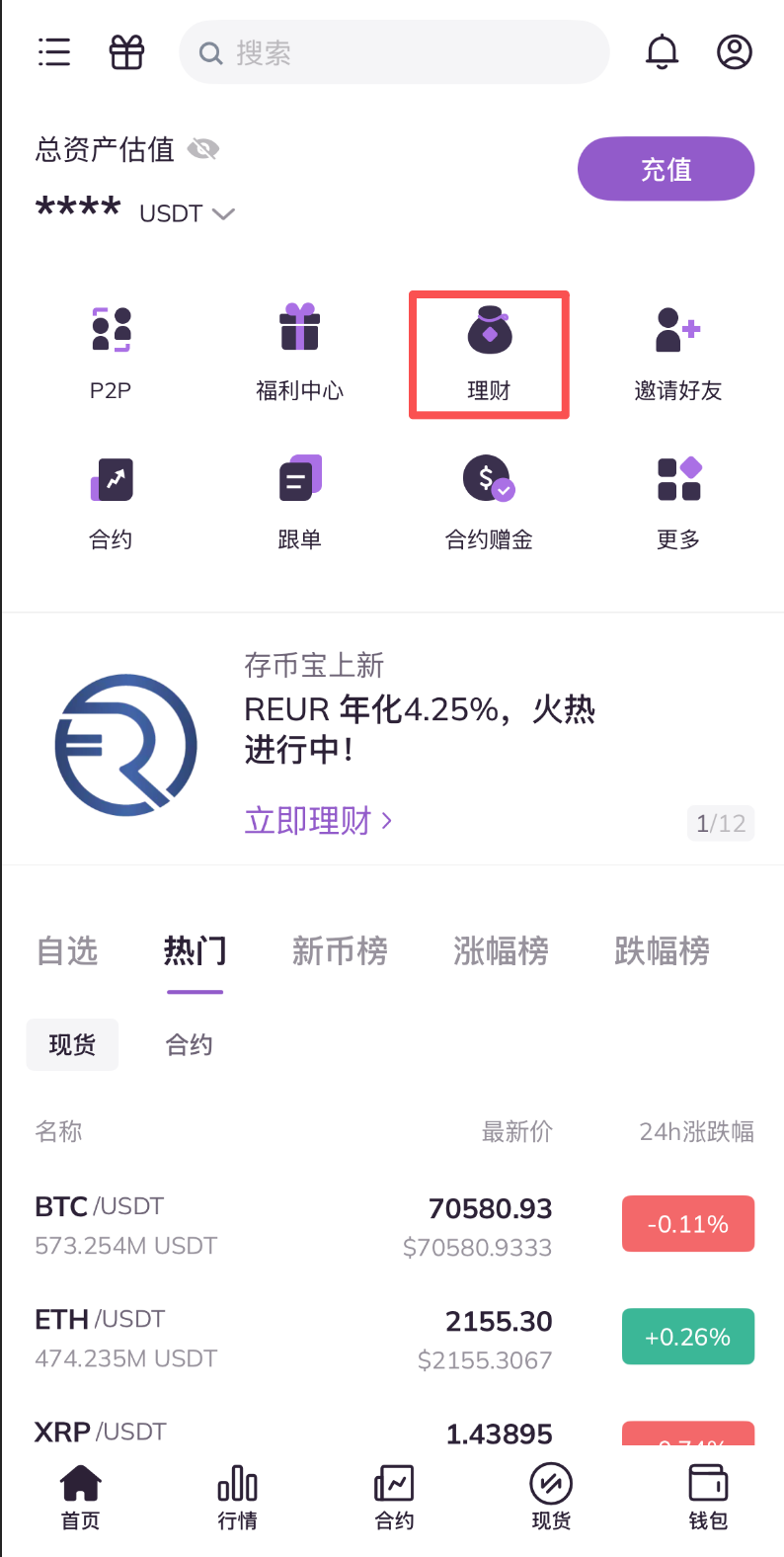Open the notifications bell
Screen dimensions: 784x1557
point(662,51)
